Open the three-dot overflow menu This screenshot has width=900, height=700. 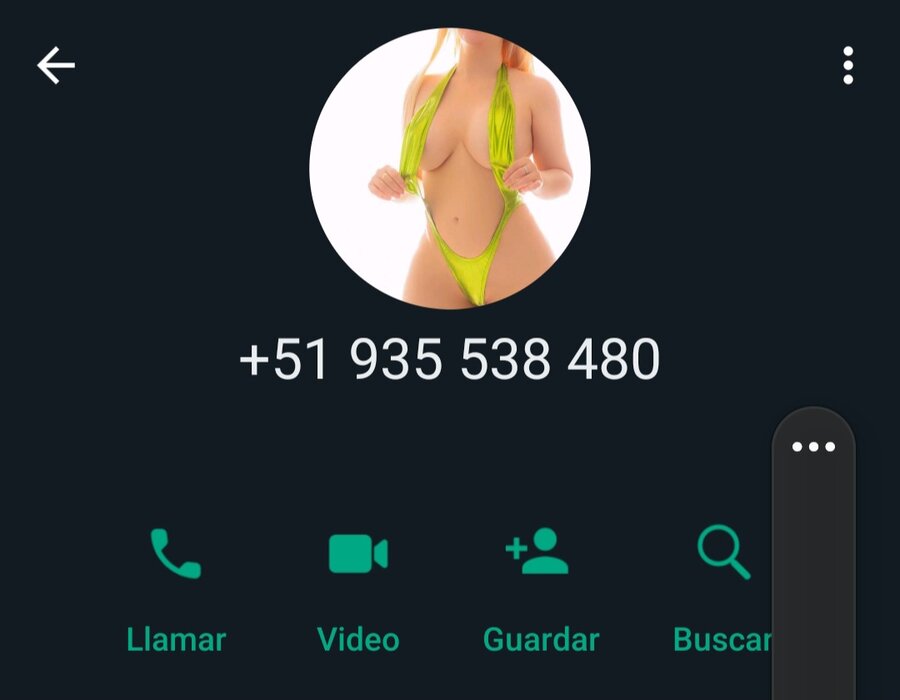pyautogui.click(x=847, y=66)
